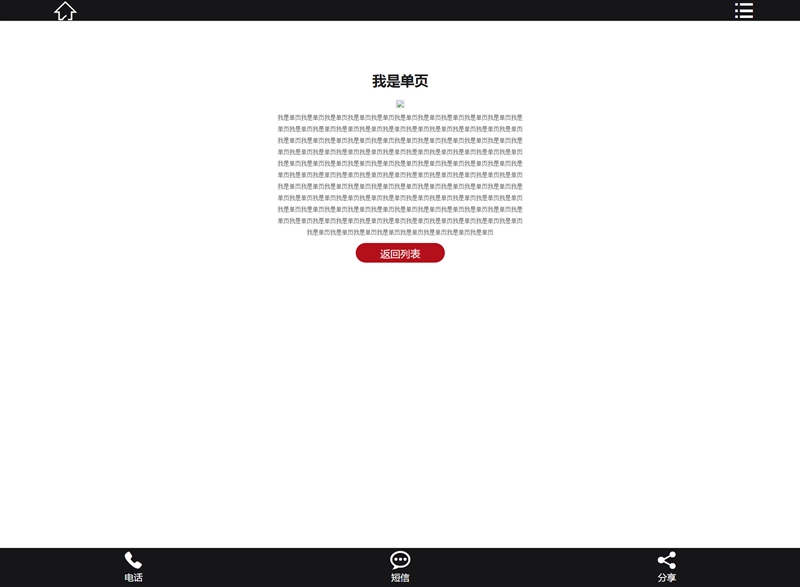The image size is (800, 587).
Task: Open 短信 in the bottom bar
Action: click(x=400, y=567)
